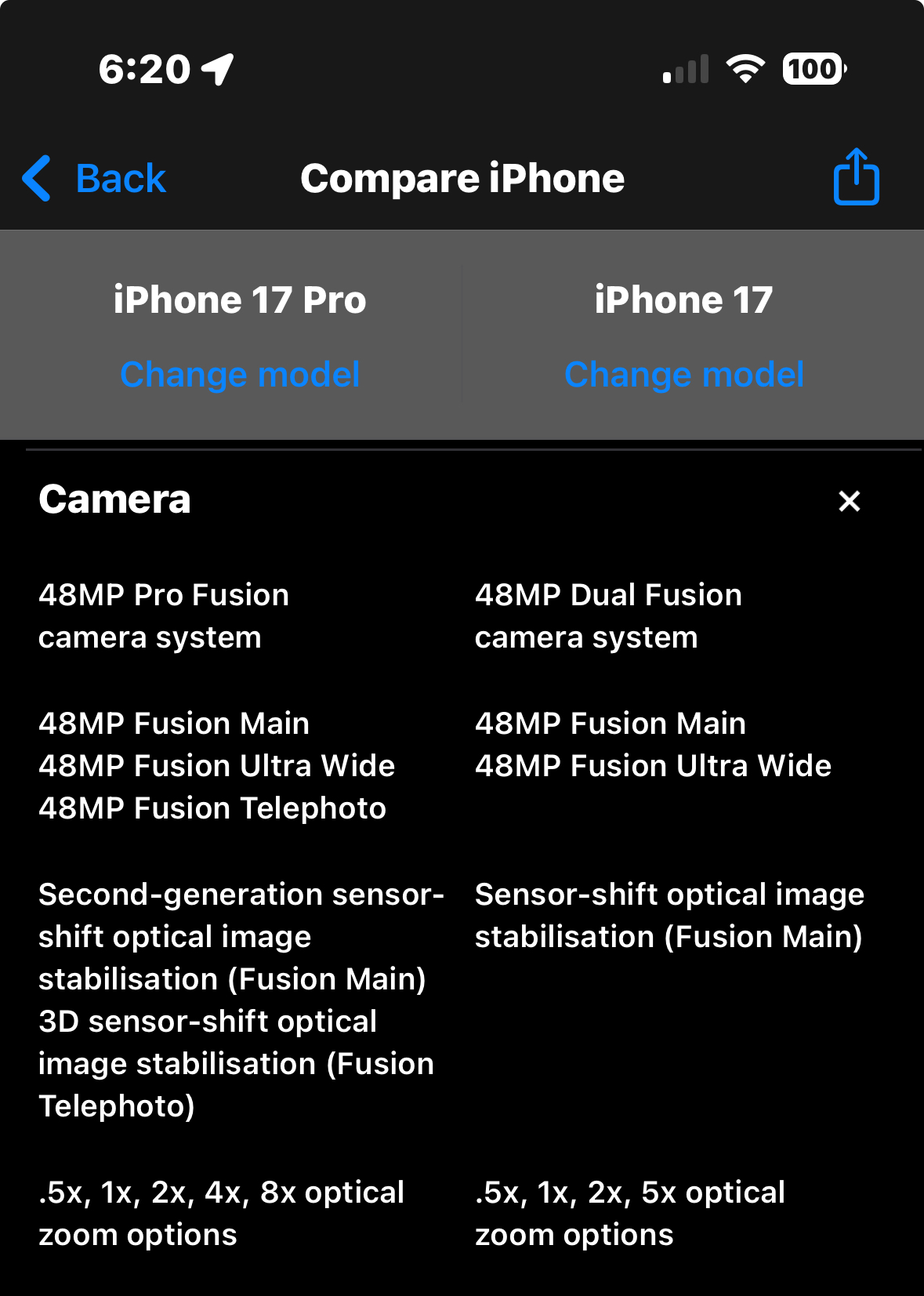Change model for iPhone 17 Pro
The height and width of the screenshot is (1296, 924).
[x=240, y=375]
